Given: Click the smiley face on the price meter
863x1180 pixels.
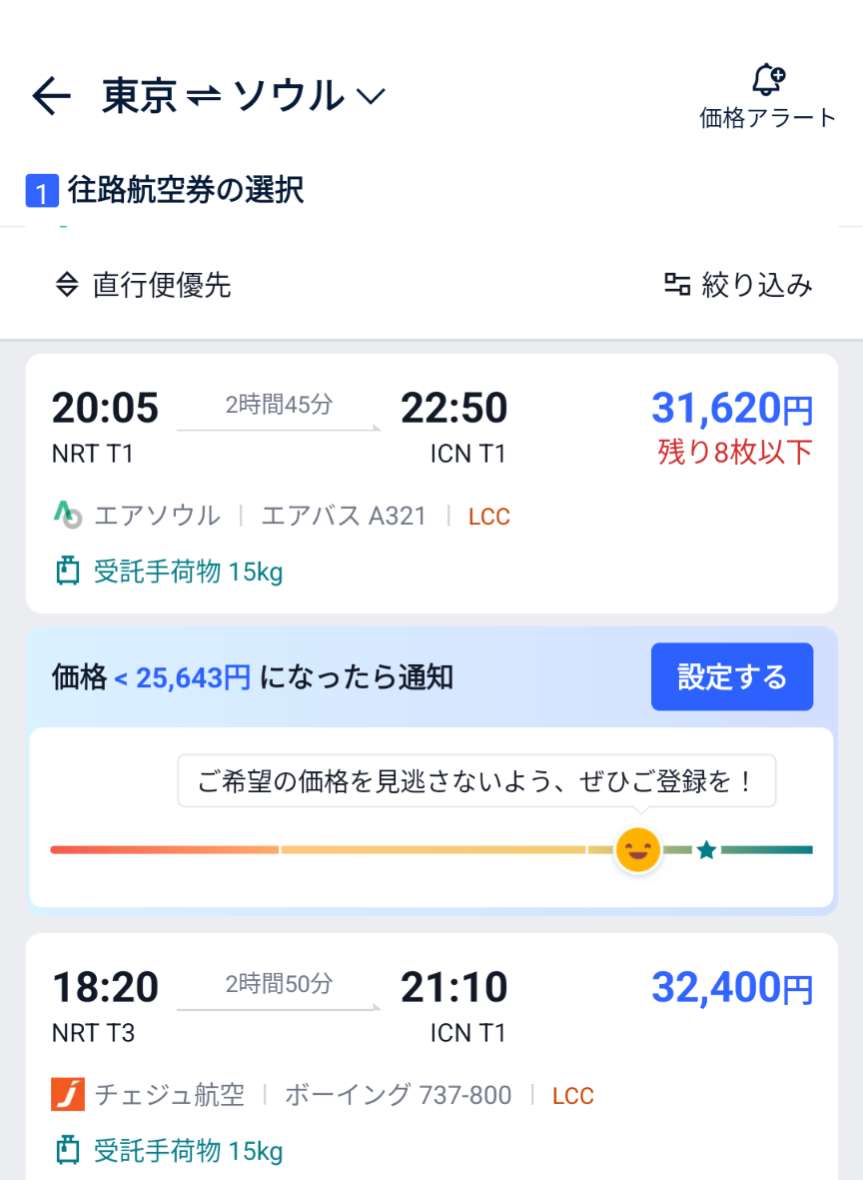Looking at the screenshot, I should (x=637, y=849).
